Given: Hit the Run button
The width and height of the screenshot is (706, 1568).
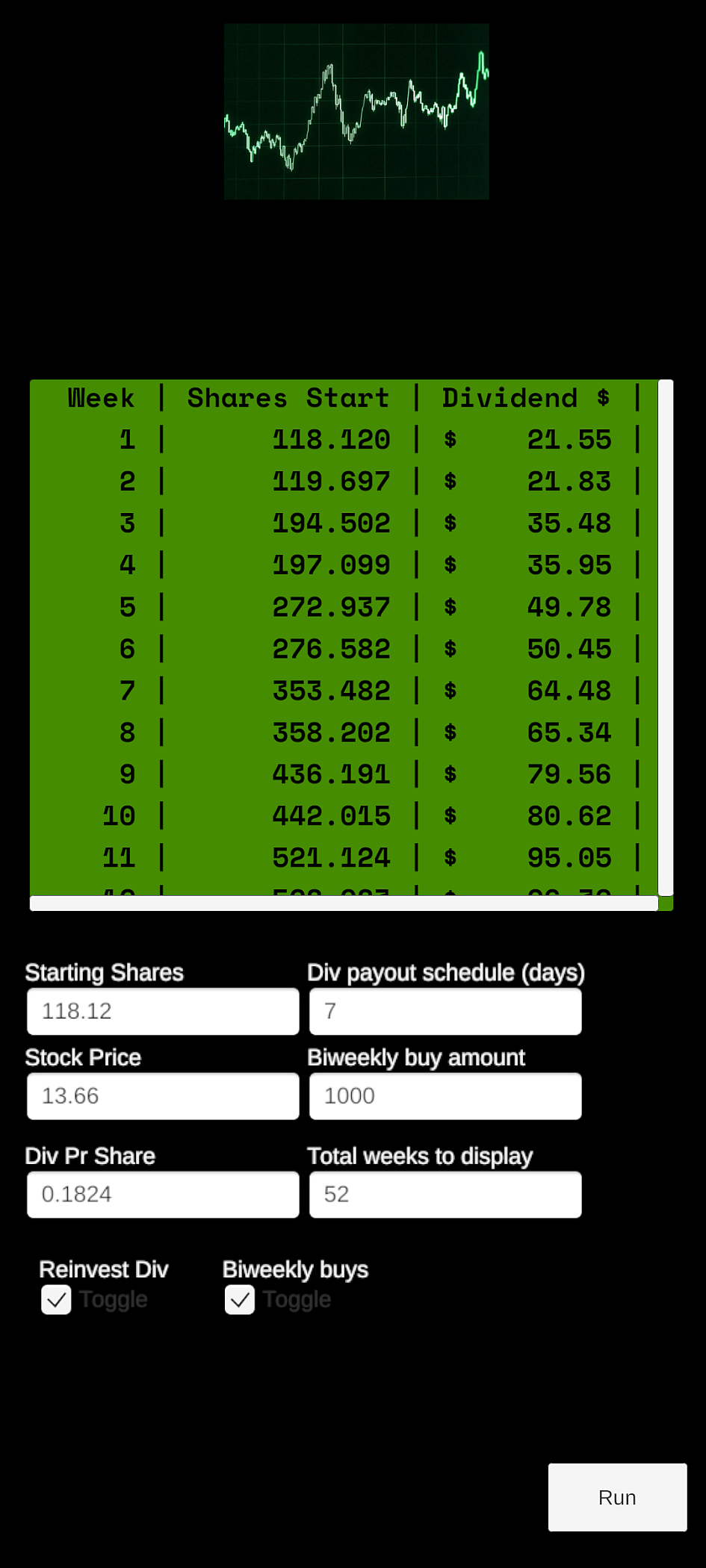Looking at the screenshot, I should pyautogui.click(x=618, y=1497).
